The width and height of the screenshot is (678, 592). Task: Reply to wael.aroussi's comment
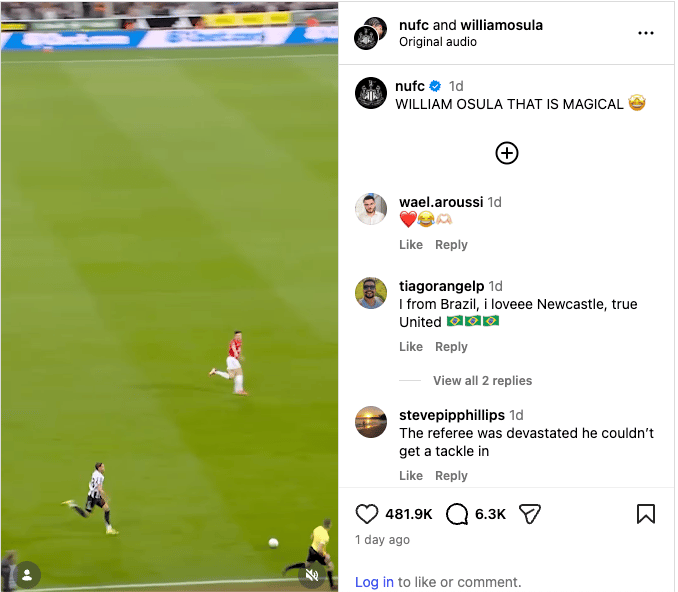[x=451, y=245]
